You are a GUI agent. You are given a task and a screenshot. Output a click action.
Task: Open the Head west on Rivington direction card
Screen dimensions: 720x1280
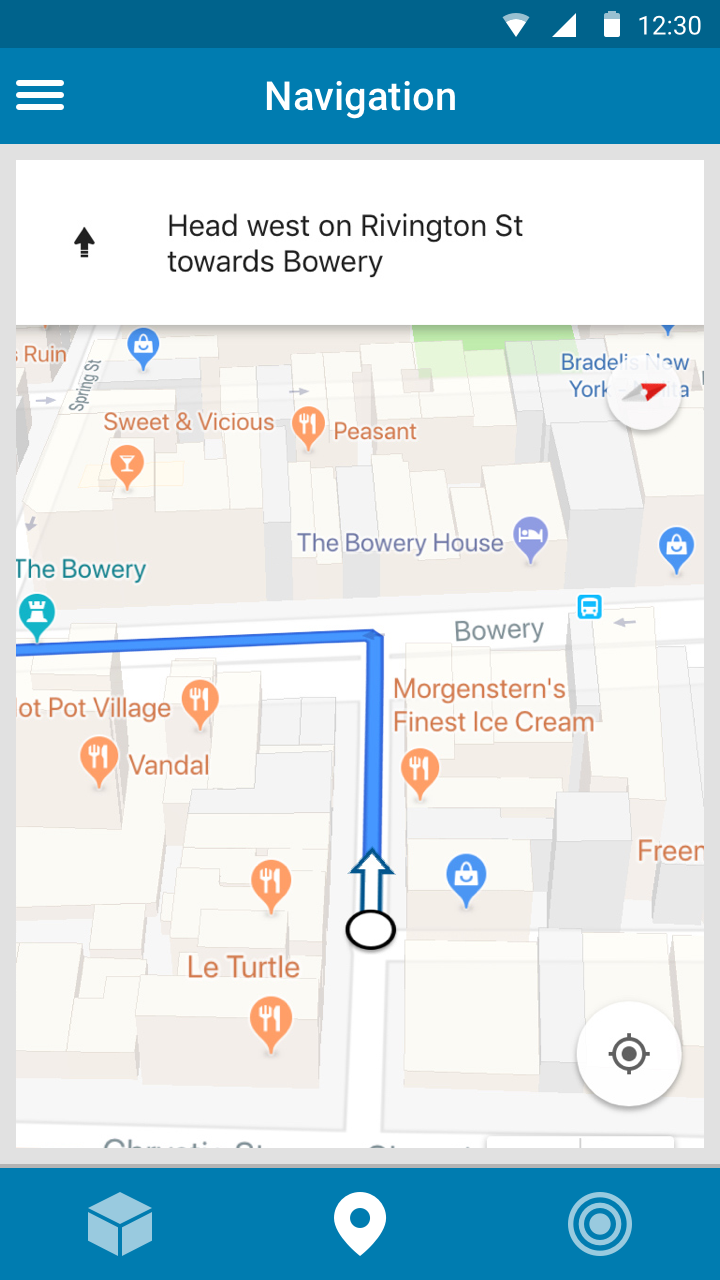360,243
